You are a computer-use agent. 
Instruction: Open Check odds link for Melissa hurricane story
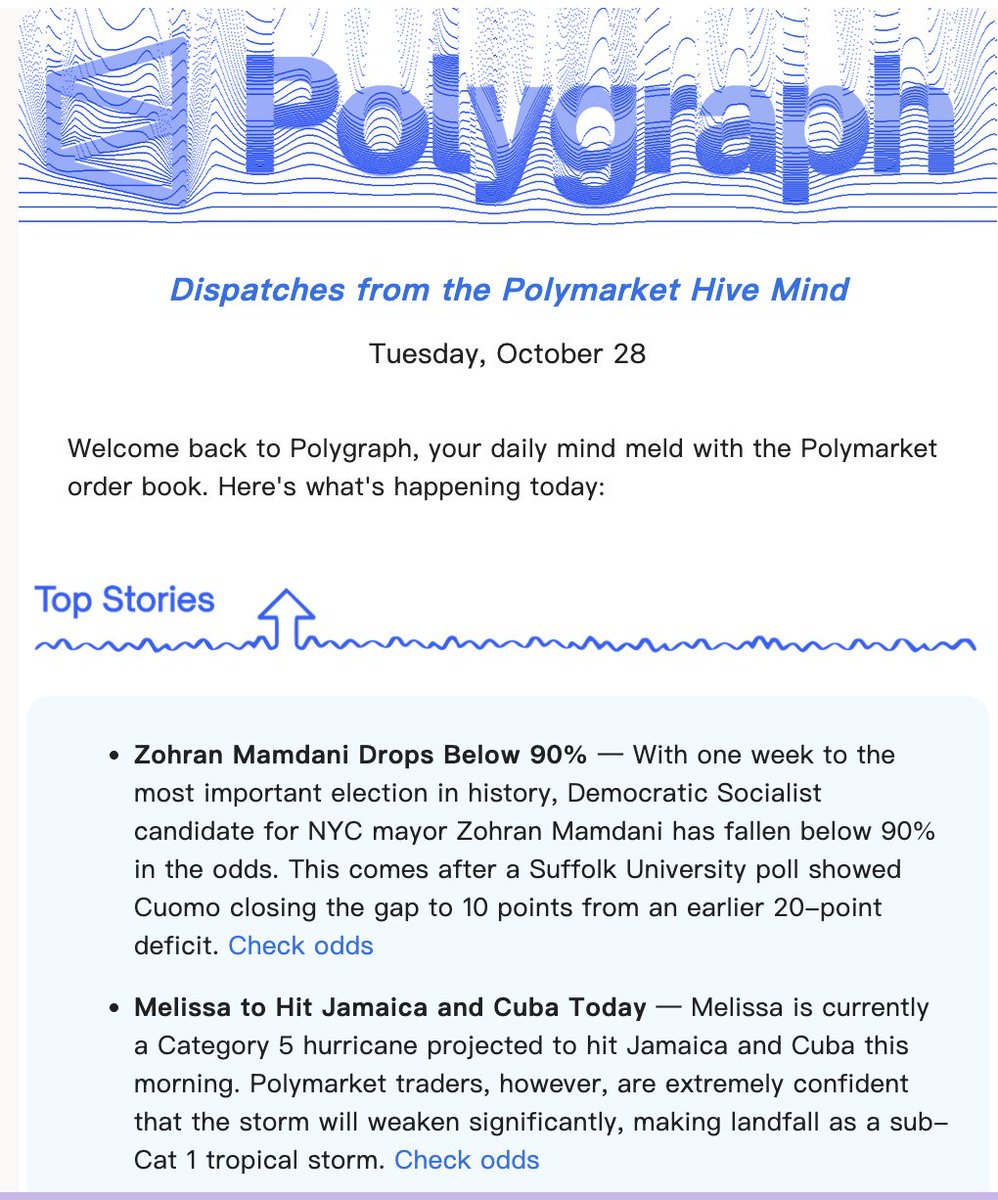pyautogui.click(x=467, y=1160)
